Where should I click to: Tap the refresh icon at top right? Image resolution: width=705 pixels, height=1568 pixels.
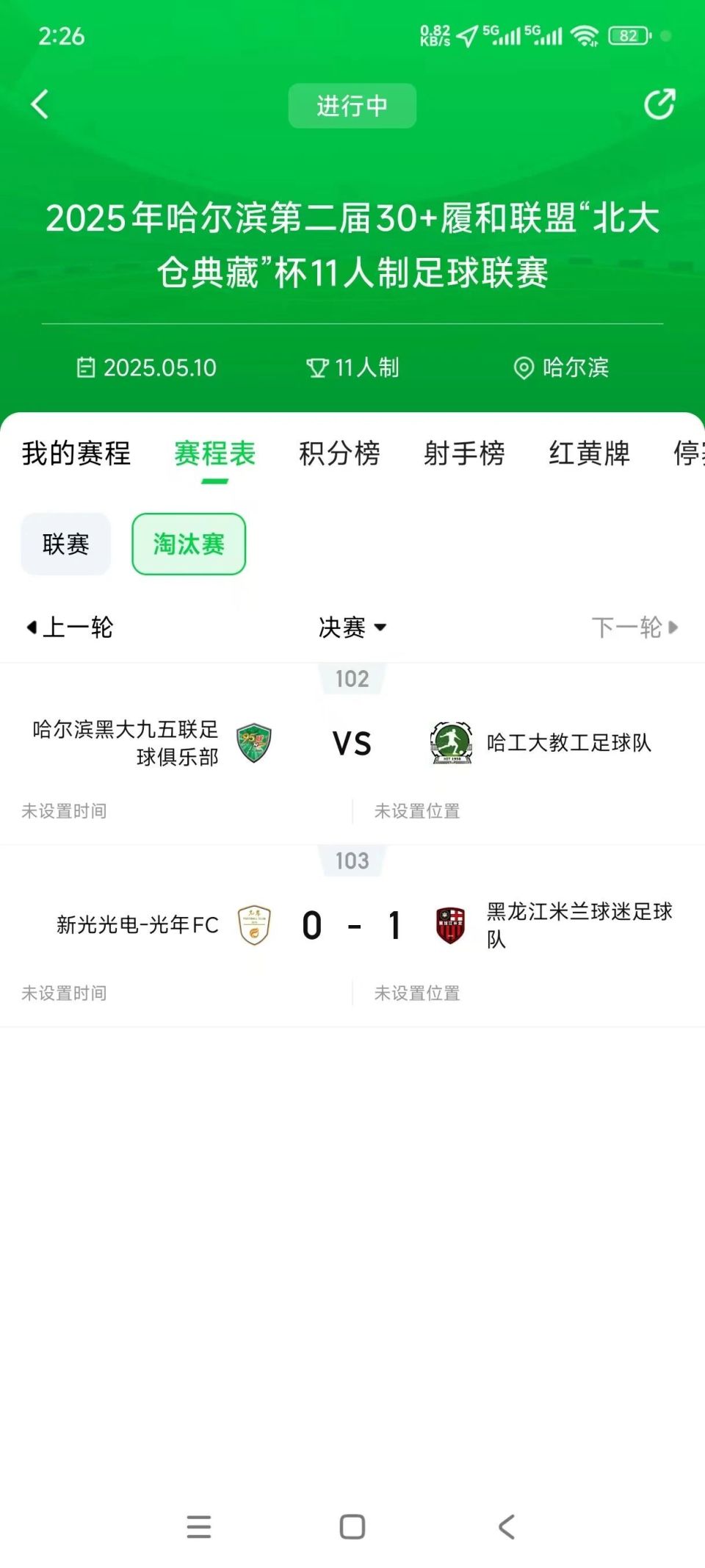coord(660,104)
